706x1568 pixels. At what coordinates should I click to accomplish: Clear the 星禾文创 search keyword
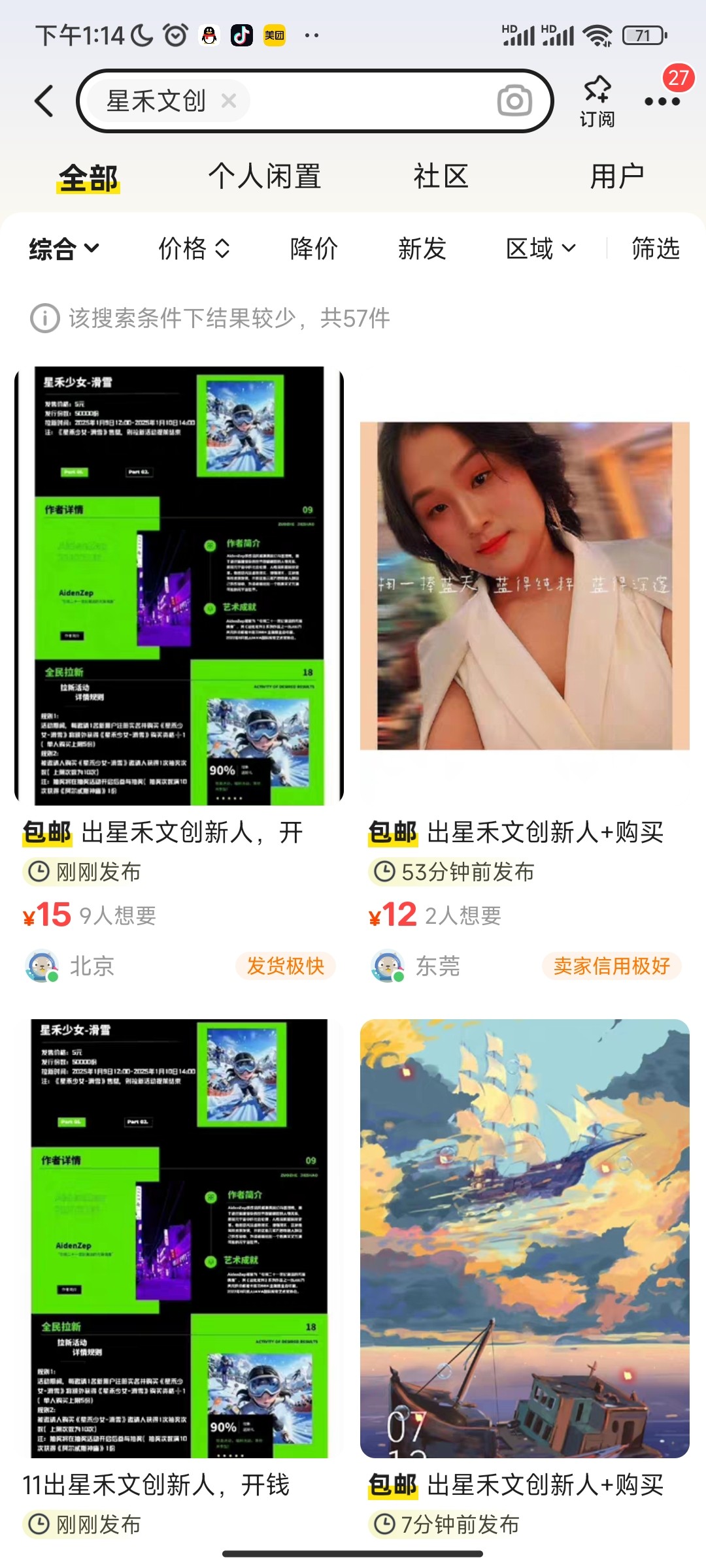[x=228, y=101]
